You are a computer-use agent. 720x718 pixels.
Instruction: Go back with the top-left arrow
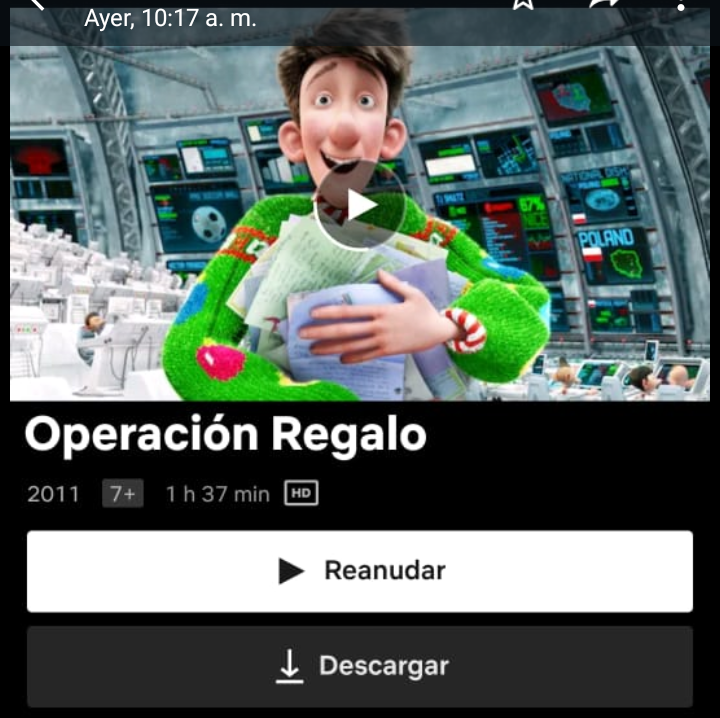[37, 4]
